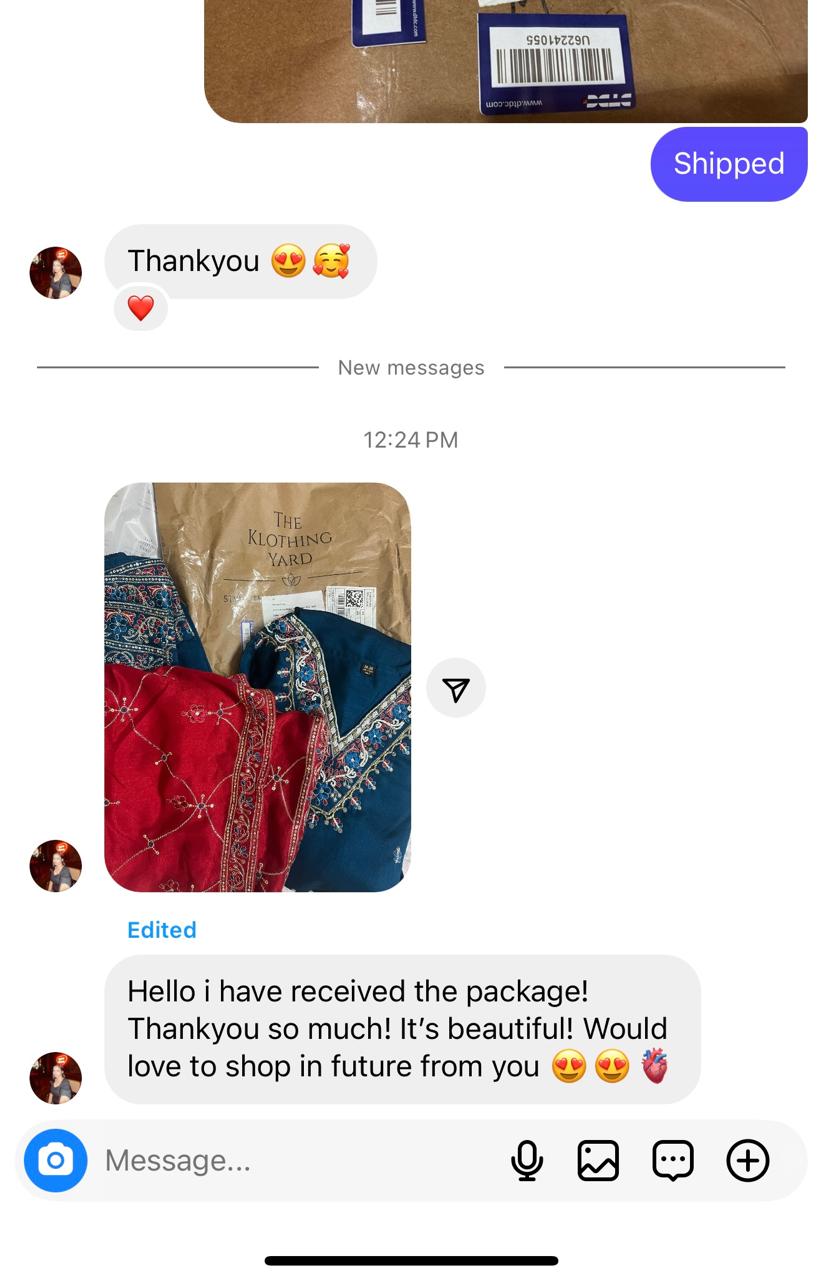Open the received Klothing Yard package photo
Image resolution: width=823 pixels, height=1280 pixels.
(x=257, y=687)
